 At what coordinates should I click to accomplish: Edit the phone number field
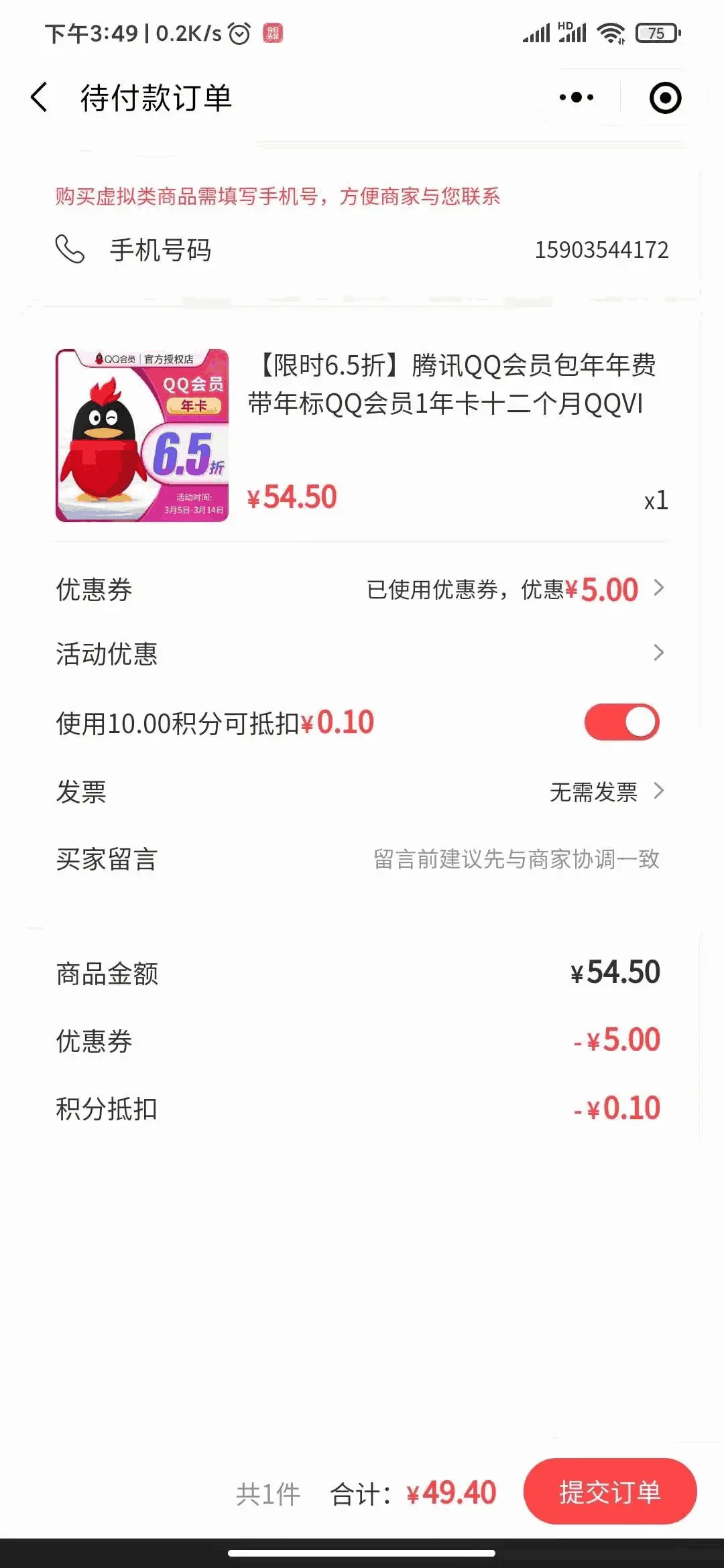[x=601, y=250]
